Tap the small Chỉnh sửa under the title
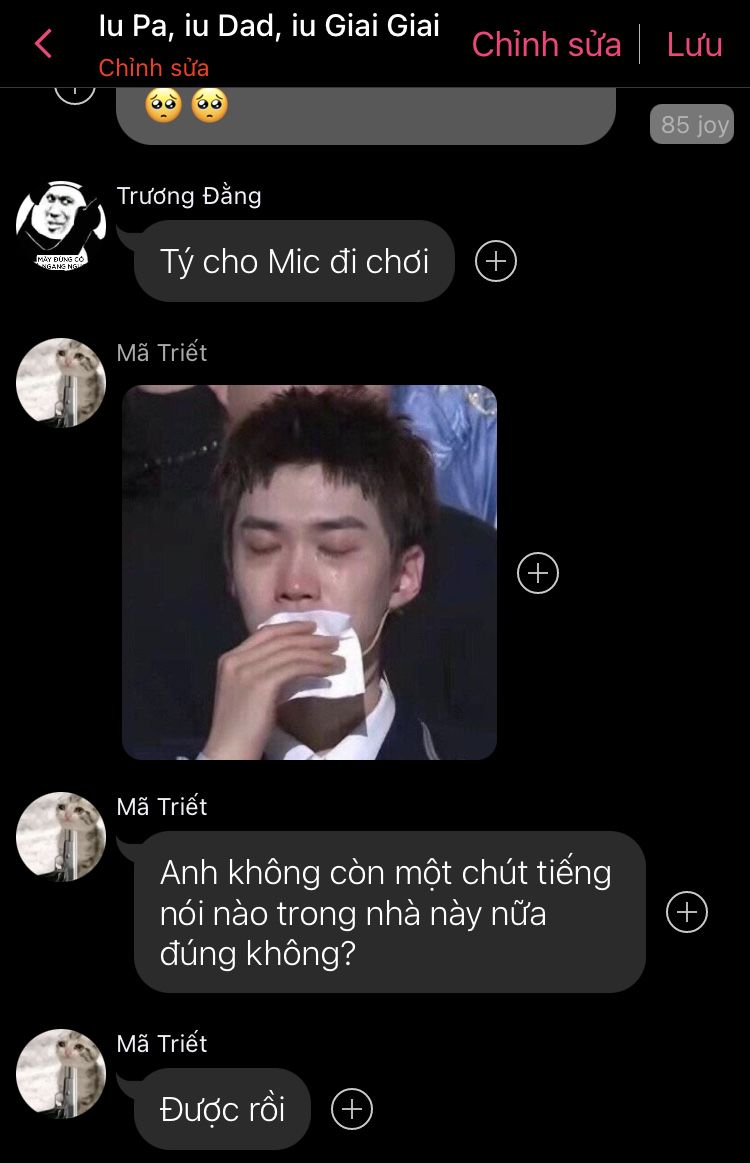 click(x=154, y=69)
